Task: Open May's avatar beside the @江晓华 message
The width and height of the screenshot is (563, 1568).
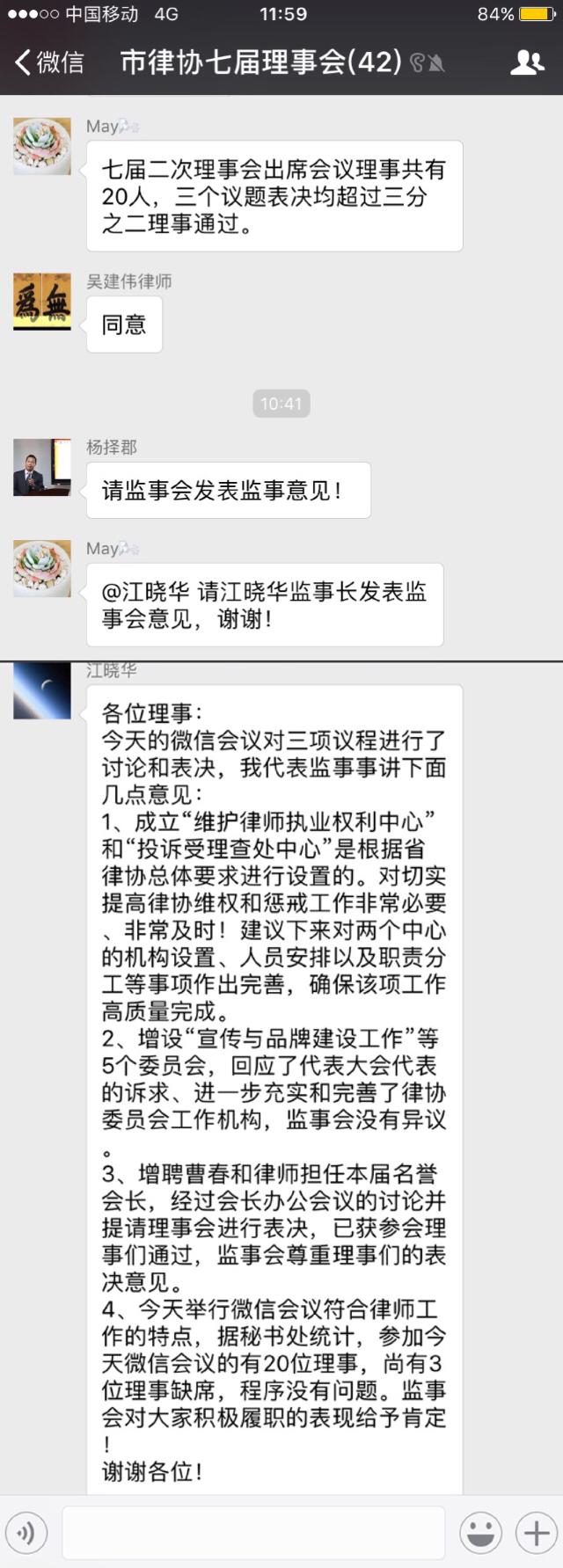Action: coord(42,568)
